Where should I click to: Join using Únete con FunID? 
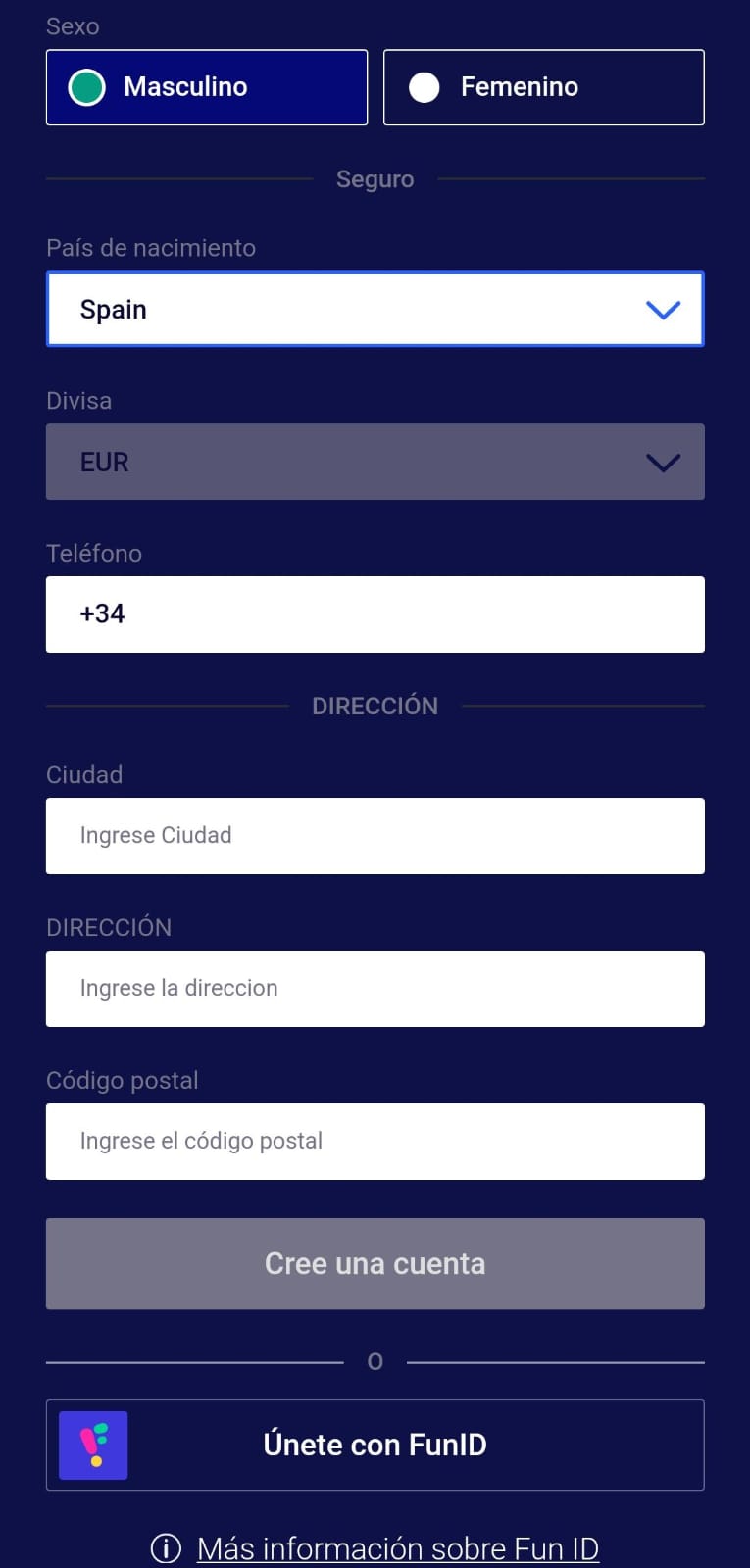pyautogui.click(x=375, y=1445)
